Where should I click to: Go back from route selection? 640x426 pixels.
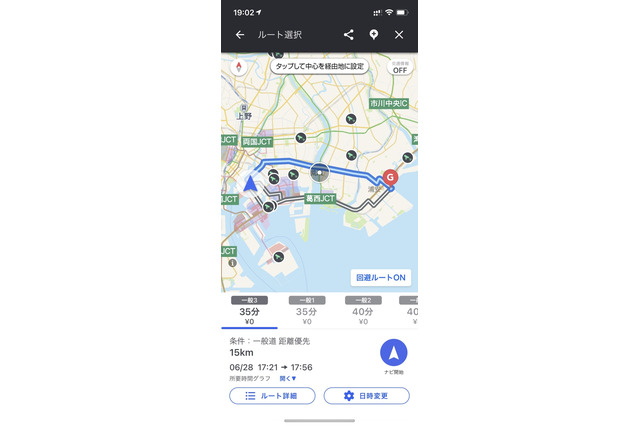pyautogui.click(x=239, y=35)
